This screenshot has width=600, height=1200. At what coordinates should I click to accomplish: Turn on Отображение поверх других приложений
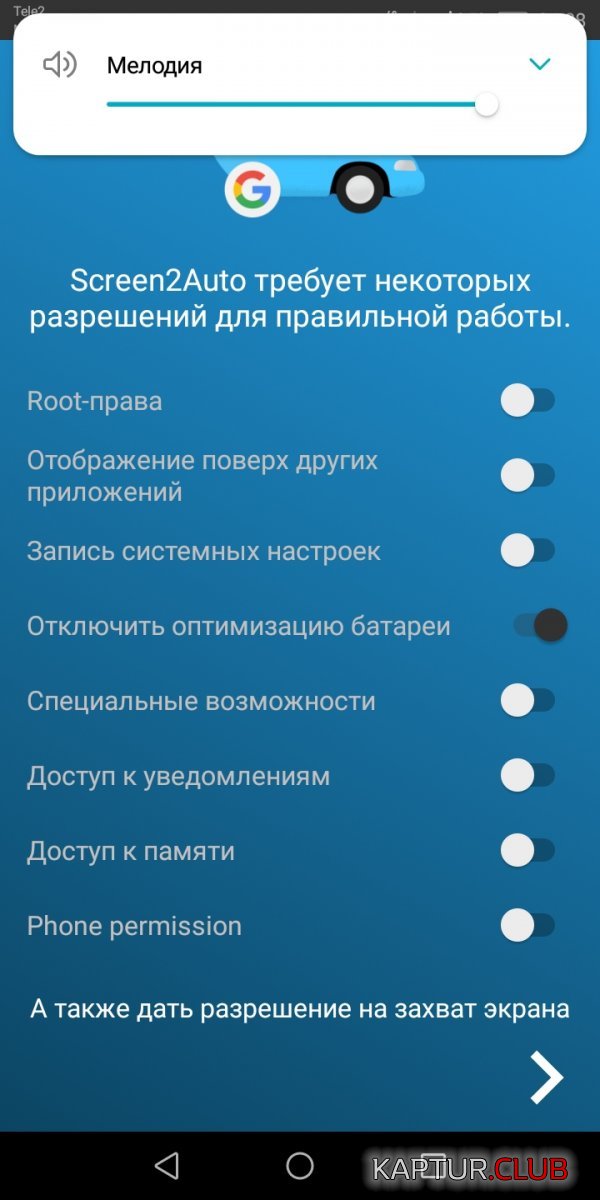(528, 476)
